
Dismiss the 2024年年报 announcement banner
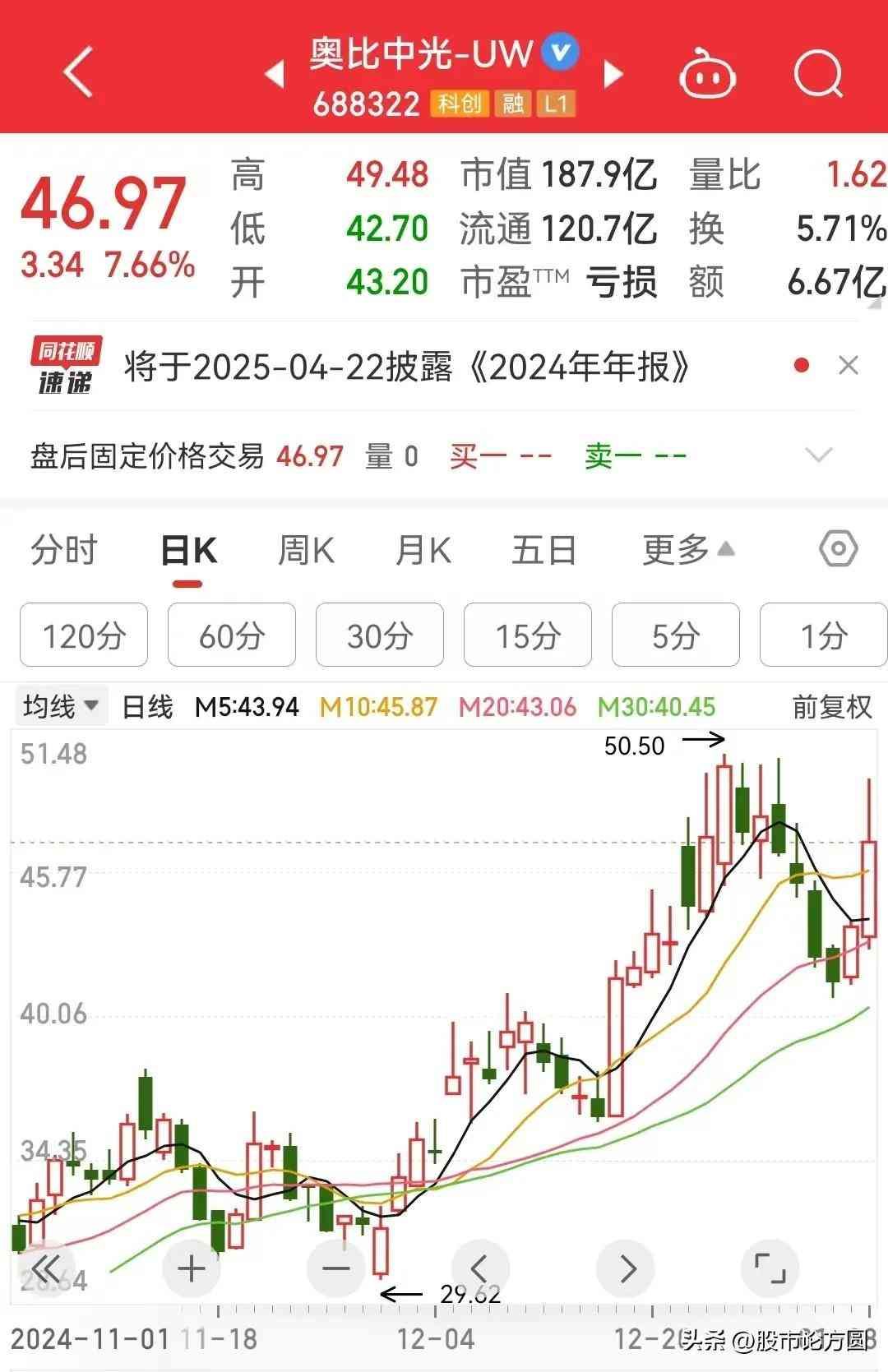click(x=848, y=366)
